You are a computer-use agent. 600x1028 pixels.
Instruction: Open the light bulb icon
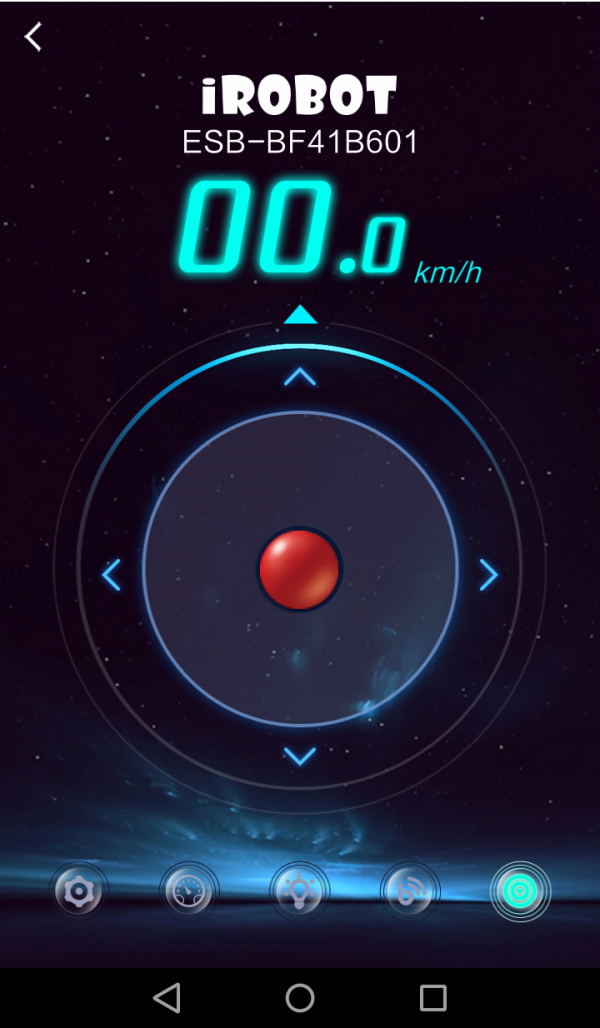tap(300, 892)
